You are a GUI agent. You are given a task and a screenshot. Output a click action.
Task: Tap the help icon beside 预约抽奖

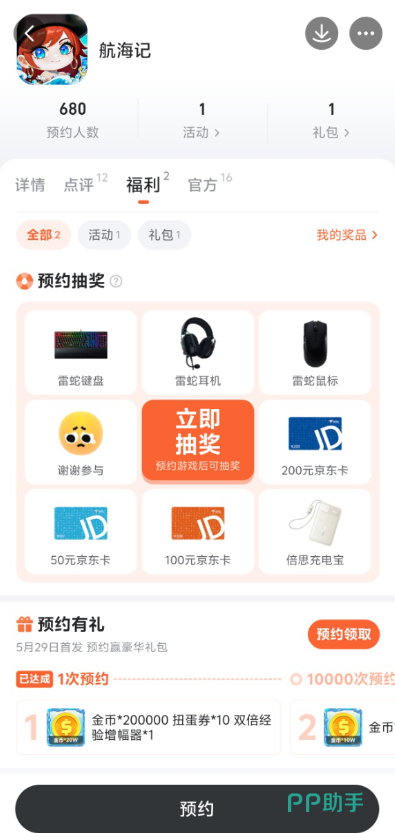coord(116,282)
